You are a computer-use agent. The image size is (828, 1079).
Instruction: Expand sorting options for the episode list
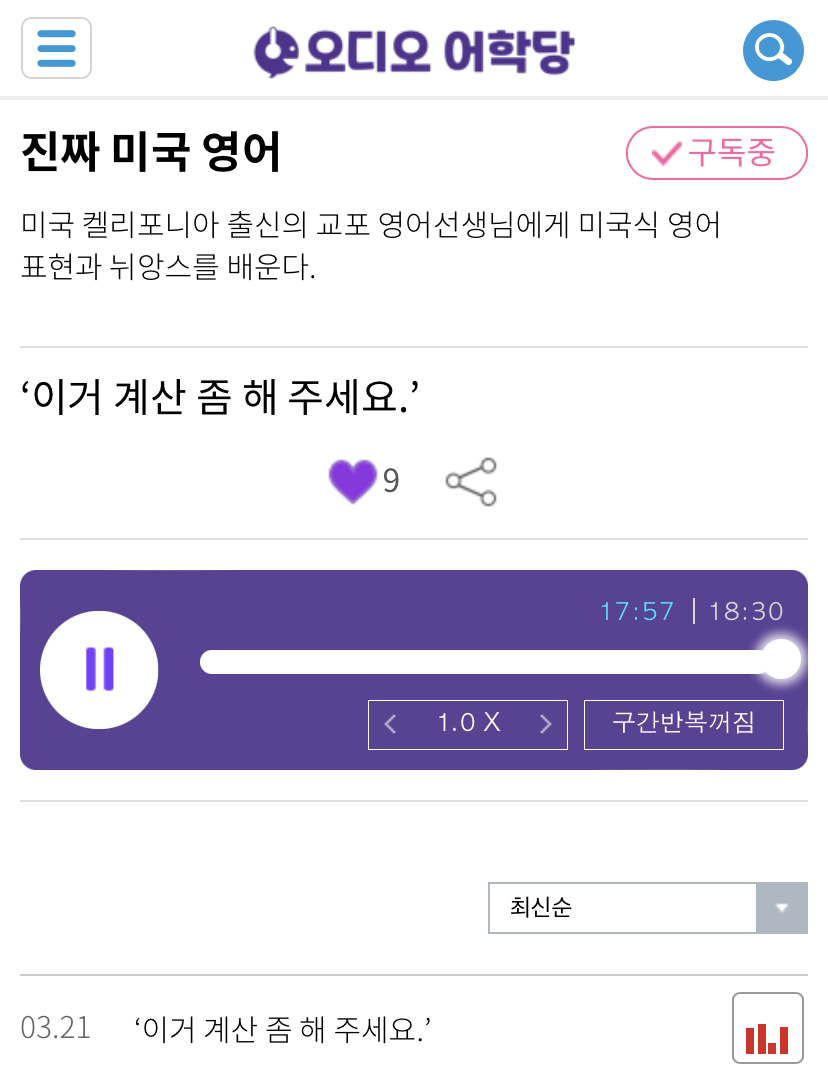tap(648, 908)
